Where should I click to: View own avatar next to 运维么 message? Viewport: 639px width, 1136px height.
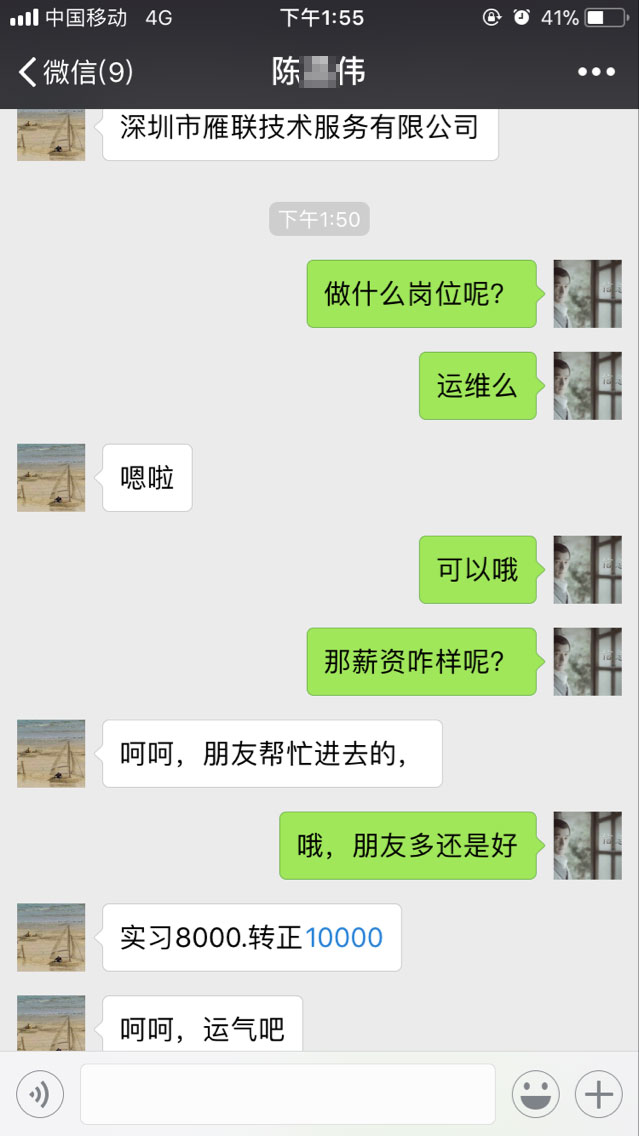587,386
